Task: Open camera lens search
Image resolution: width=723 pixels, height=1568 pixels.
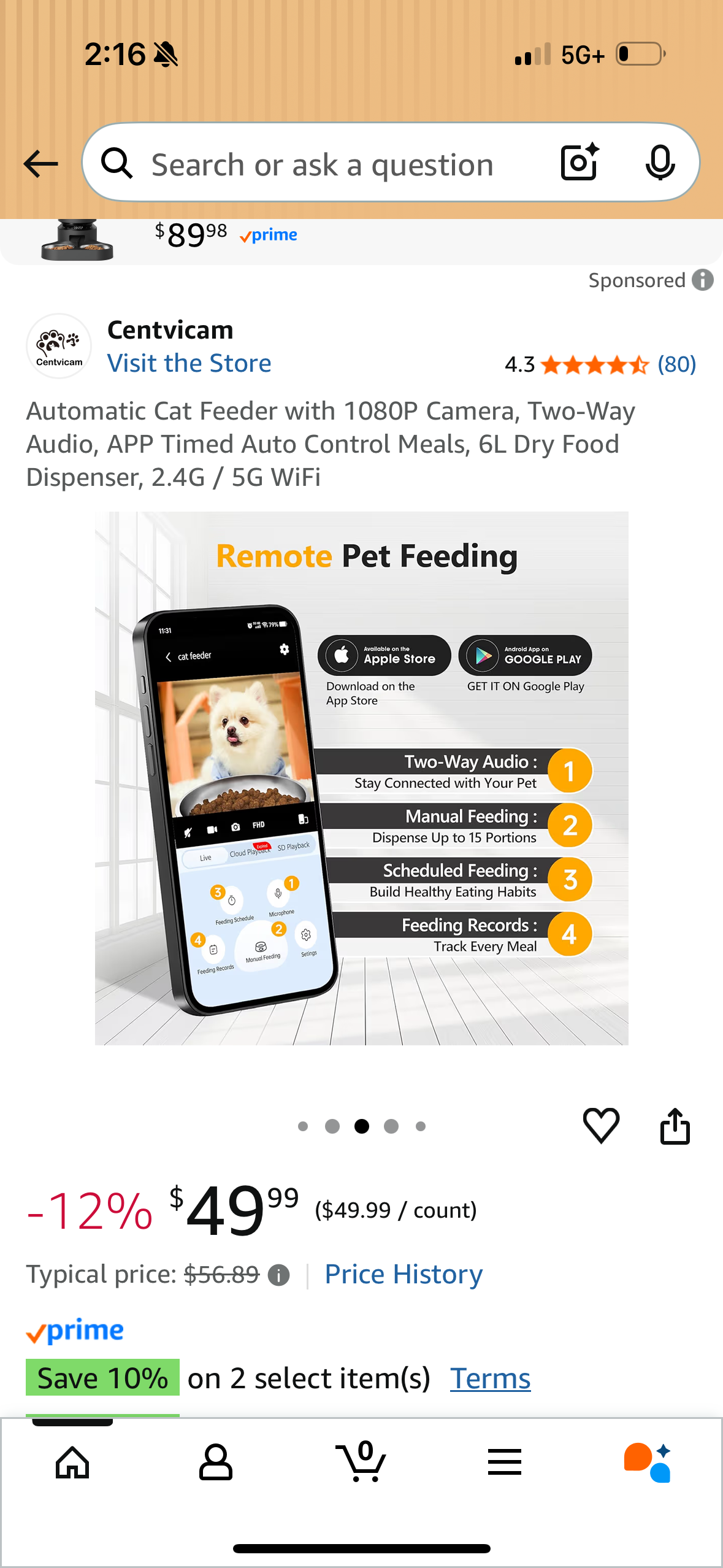Action: [x=580, y=163]
